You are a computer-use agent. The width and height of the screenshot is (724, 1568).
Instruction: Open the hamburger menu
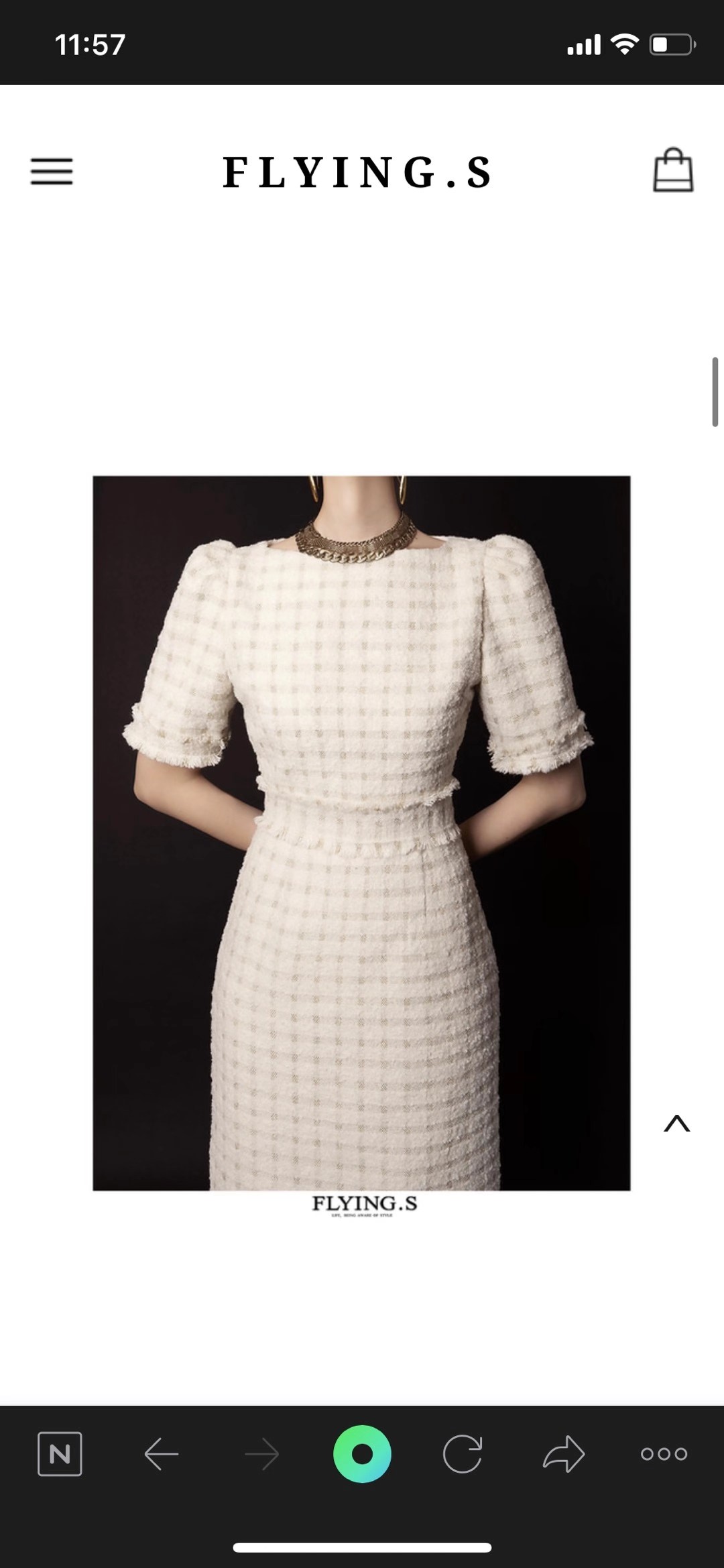point(52,172)
